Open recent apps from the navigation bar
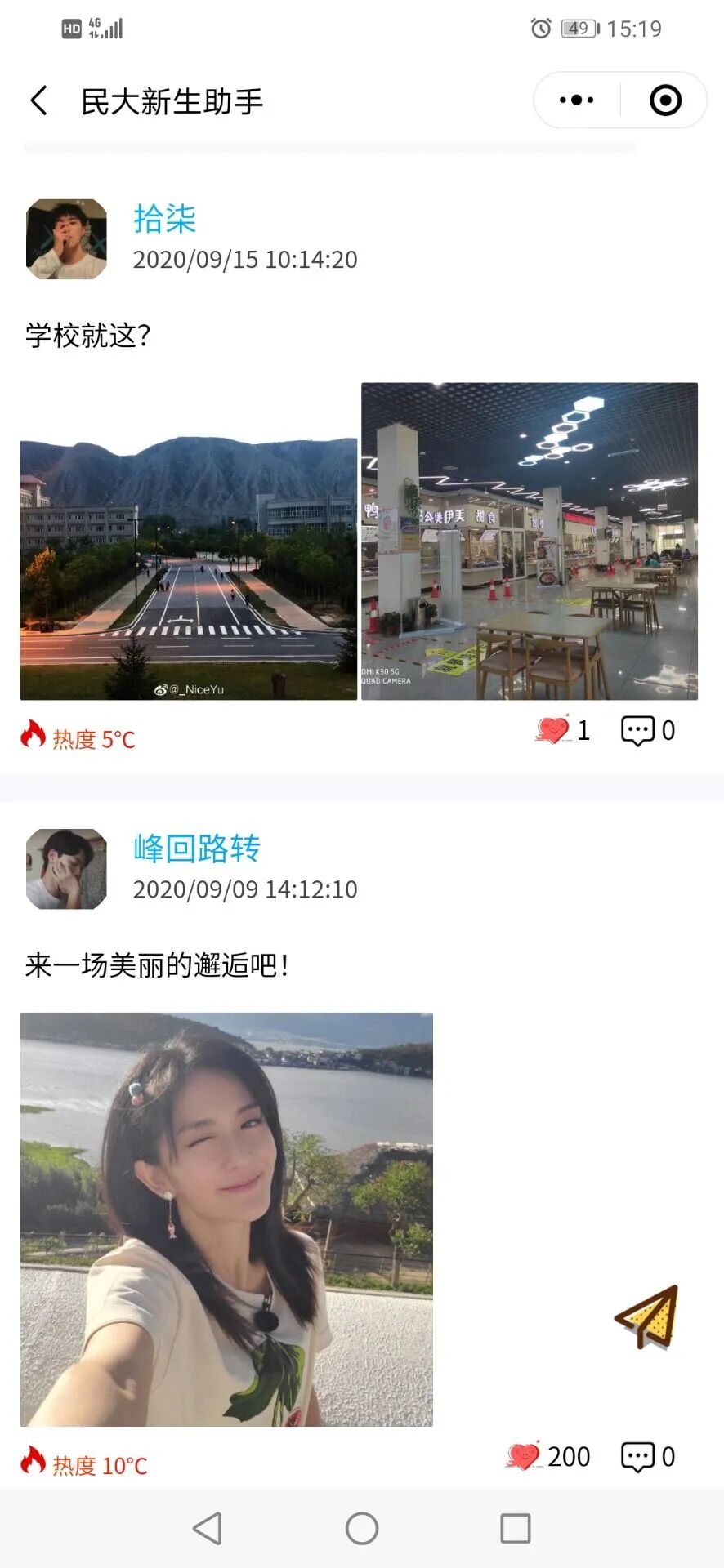 coord(516,1528)
